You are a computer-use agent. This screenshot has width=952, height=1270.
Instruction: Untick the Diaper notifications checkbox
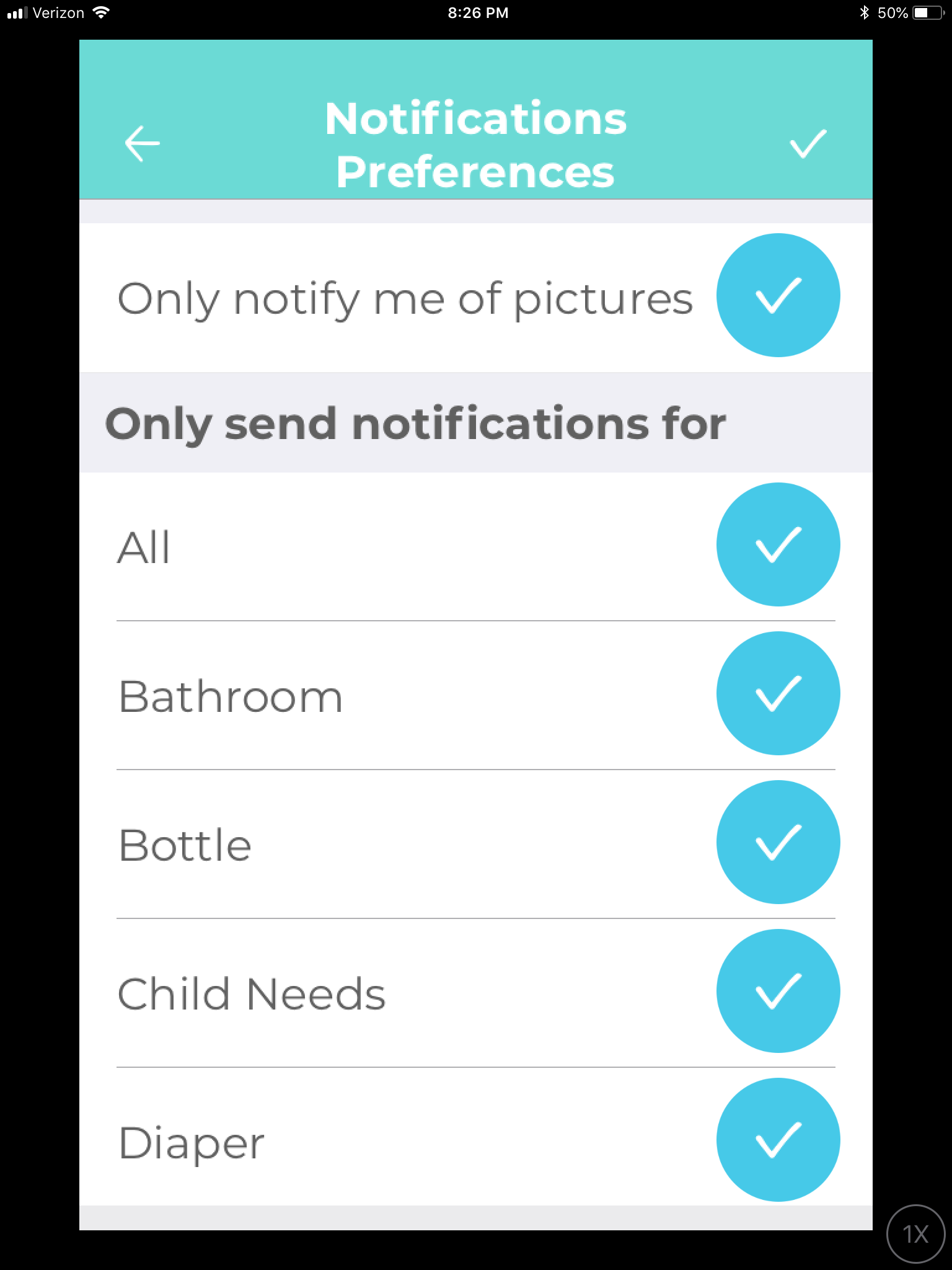(x=778, y=1140)
